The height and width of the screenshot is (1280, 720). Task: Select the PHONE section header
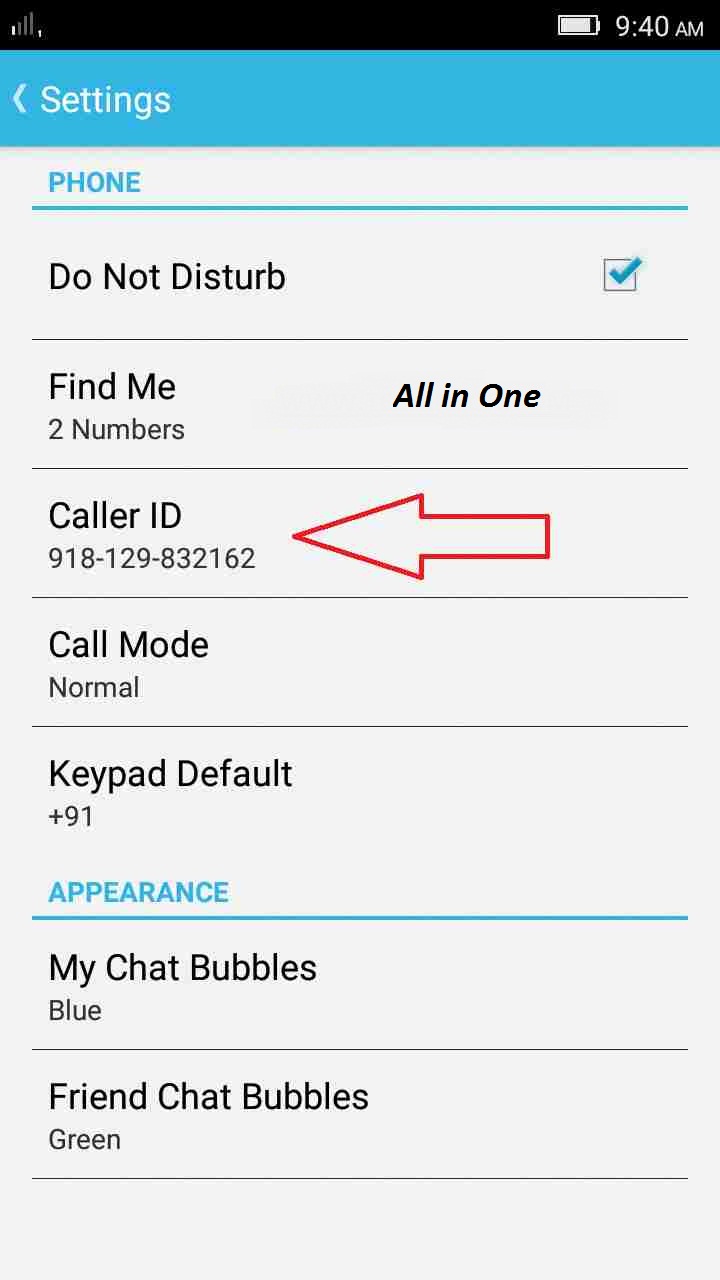pos(94,182)
